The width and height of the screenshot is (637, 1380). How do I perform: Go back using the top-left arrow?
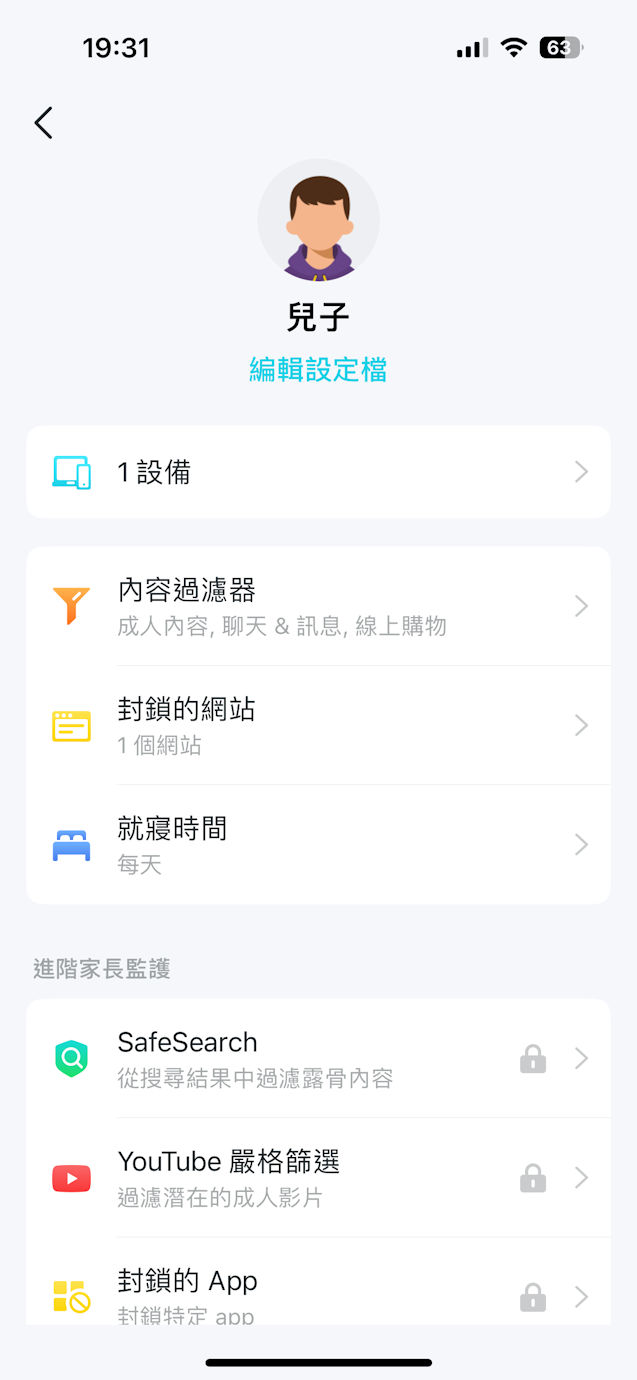(43, 123)
